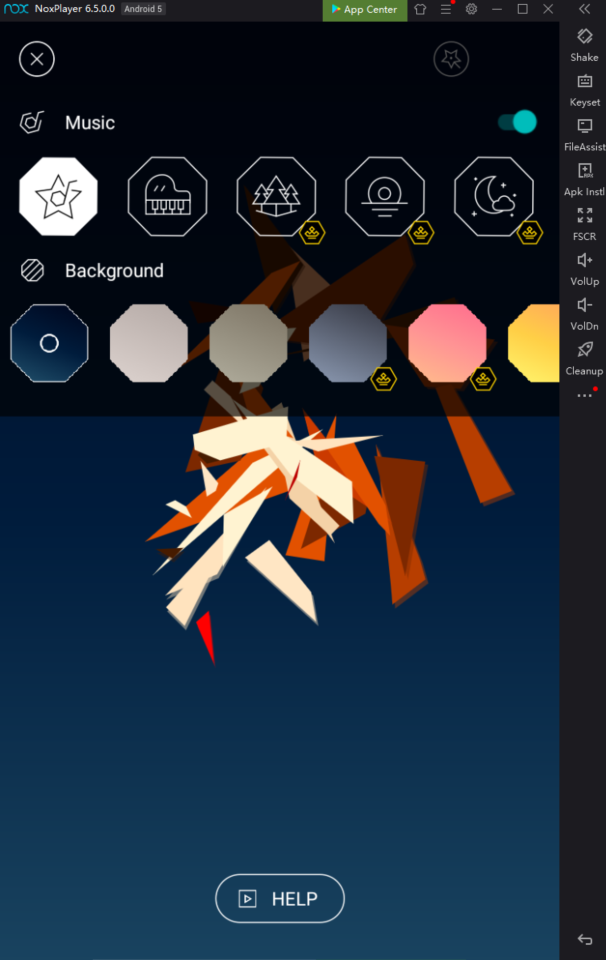This screenshot has width=606, height=960.
Task: Select the star music theme
Action: click(x=59, y=197)
